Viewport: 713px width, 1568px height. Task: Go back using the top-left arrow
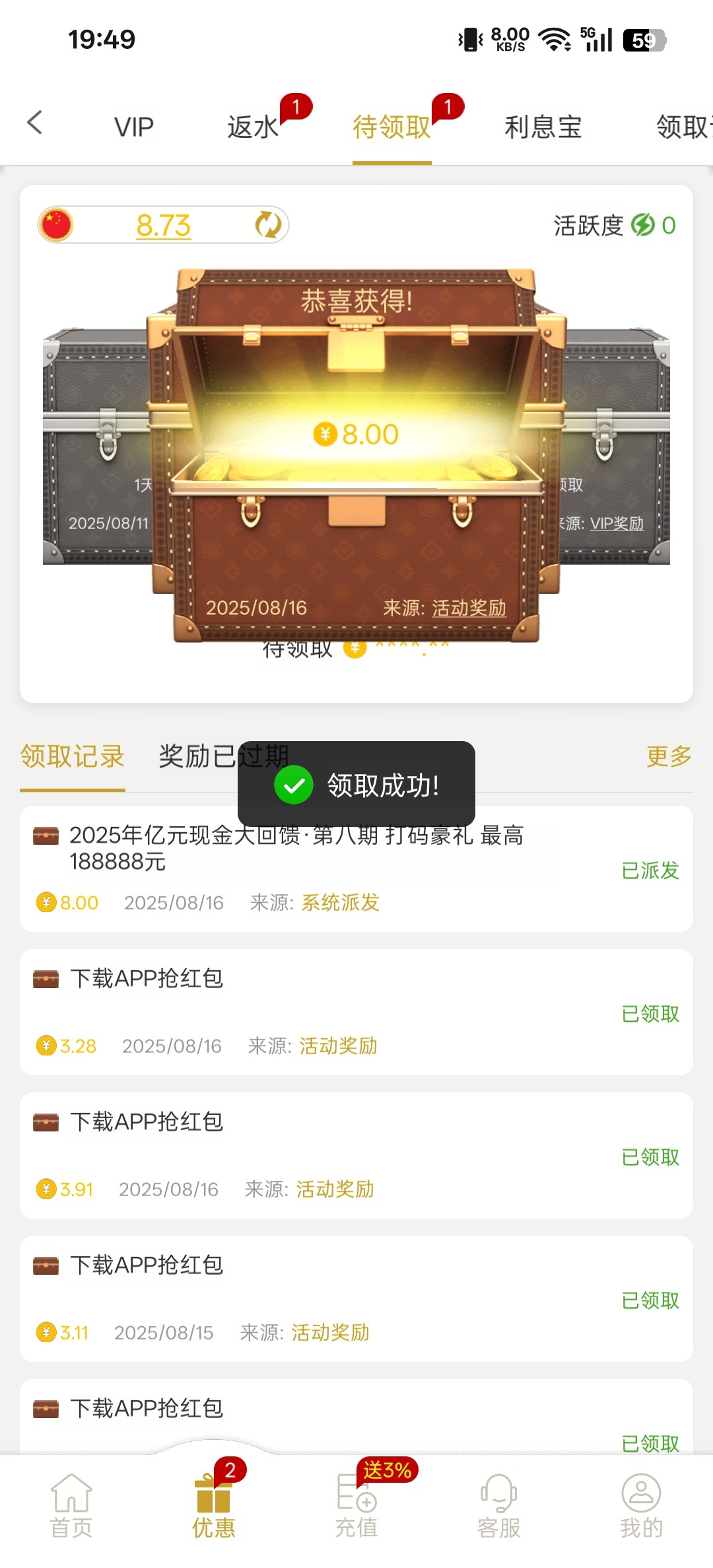coord(34,123)
